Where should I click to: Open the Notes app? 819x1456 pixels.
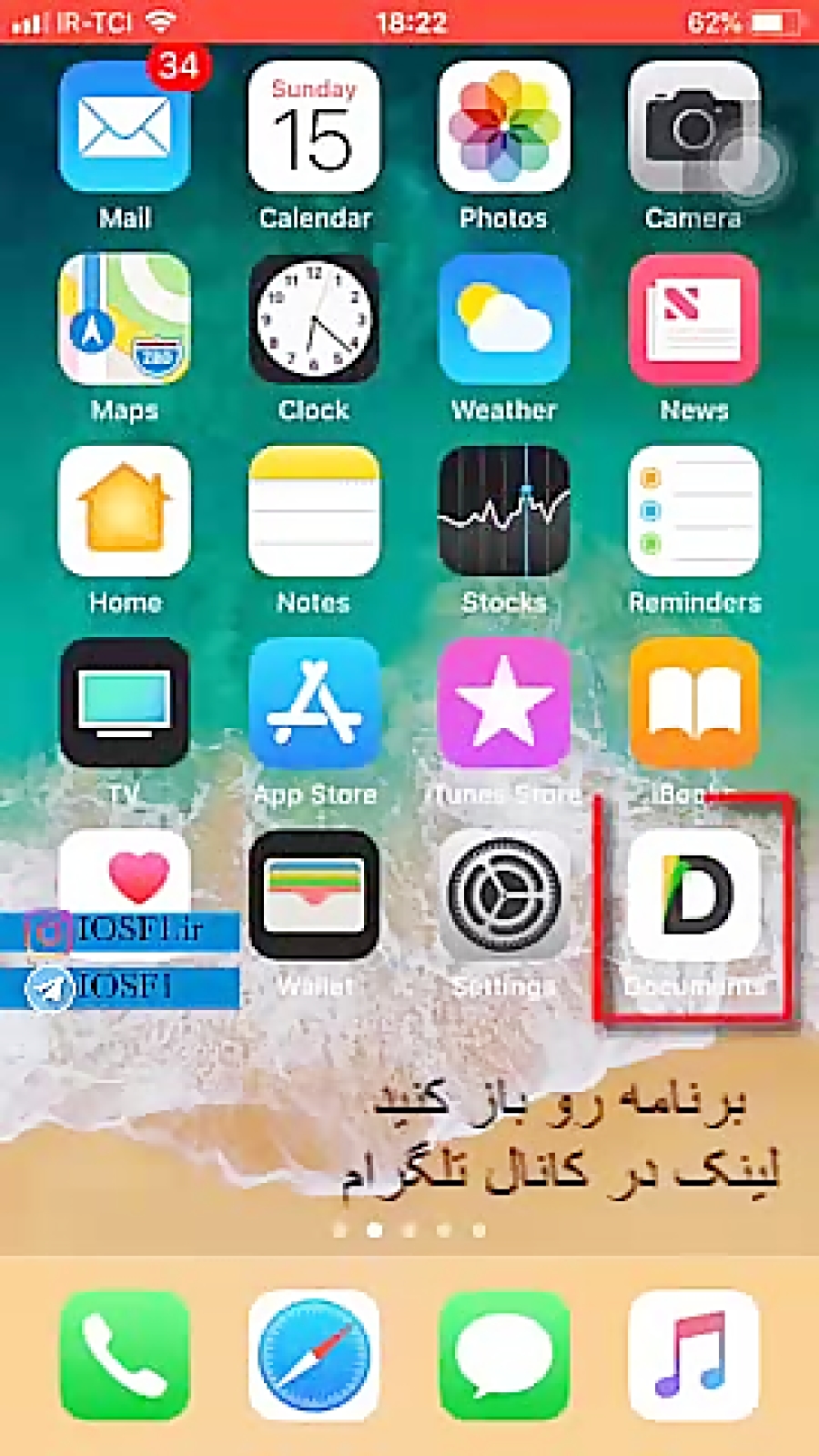(x=314, y=511)
